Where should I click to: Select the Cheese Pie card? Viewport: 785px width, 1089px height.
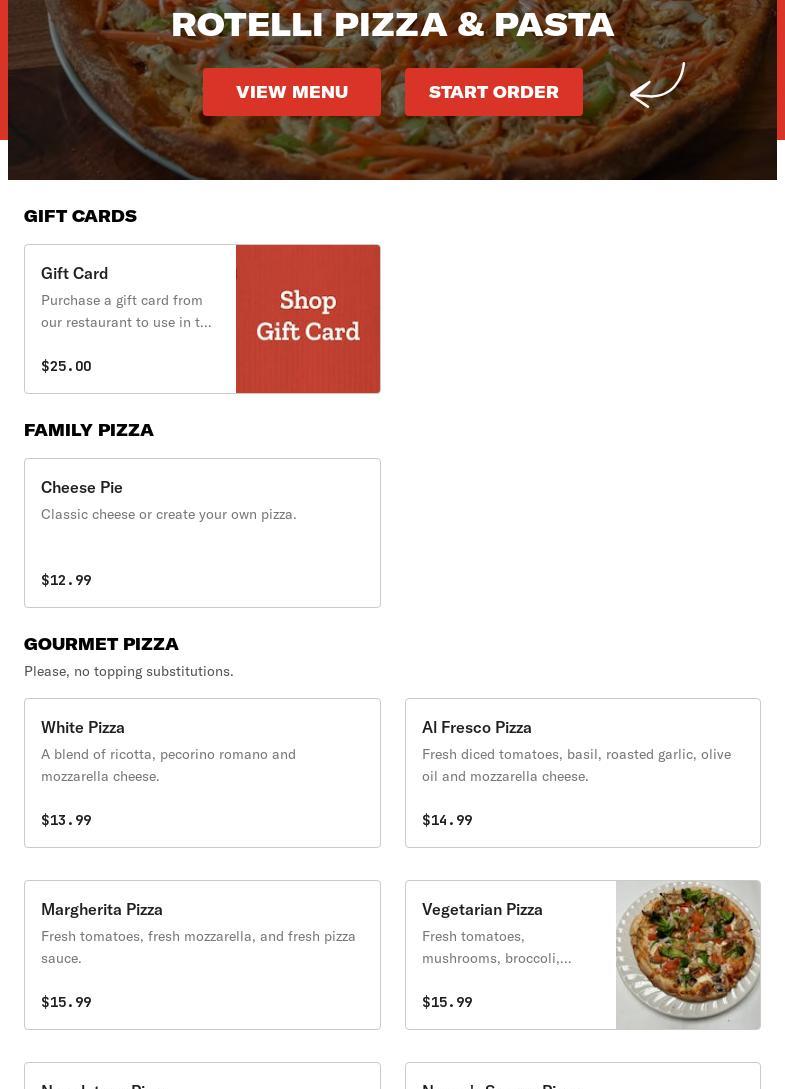[x=202, y=533]
